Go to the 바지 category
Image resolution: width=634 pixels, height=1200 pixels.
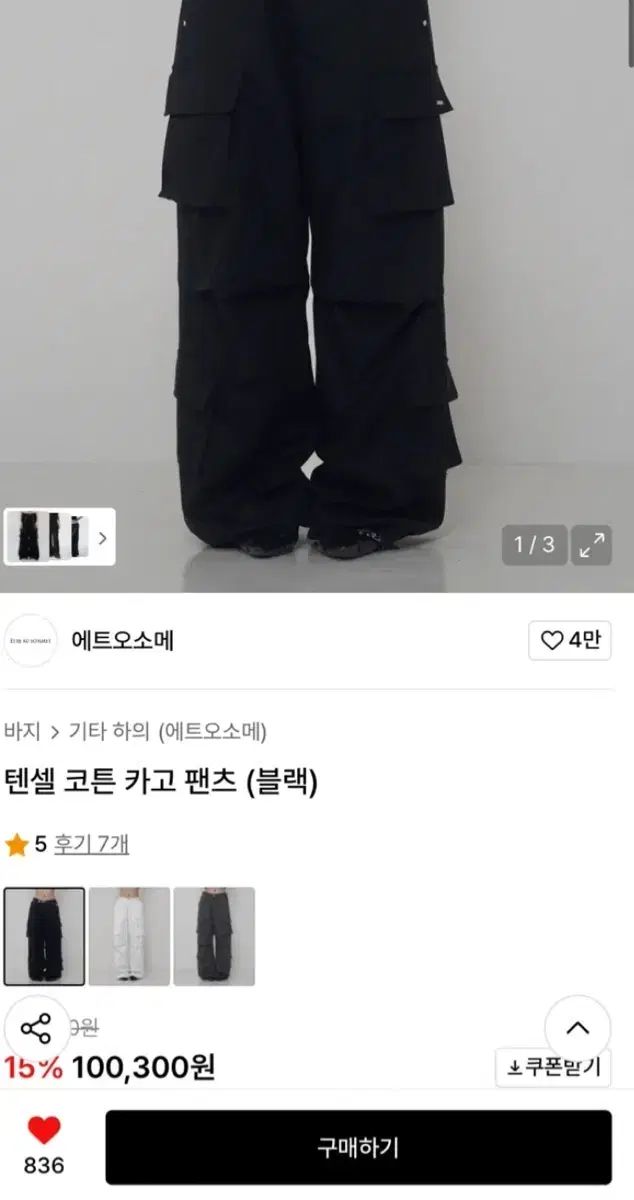click(x=22, y=731)
